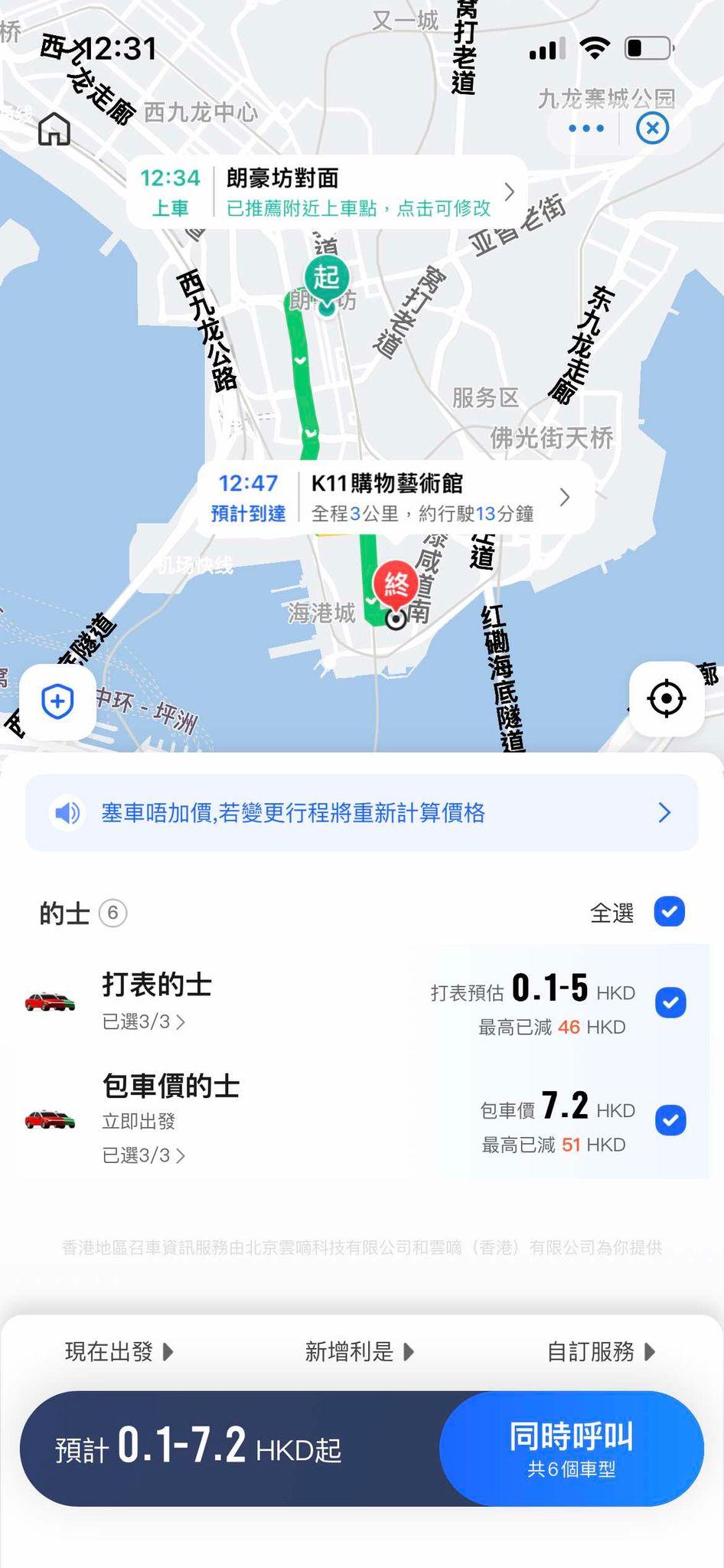Uncheck the 打表的士 option
The image size is (724, 1568).
[670, 1001]
